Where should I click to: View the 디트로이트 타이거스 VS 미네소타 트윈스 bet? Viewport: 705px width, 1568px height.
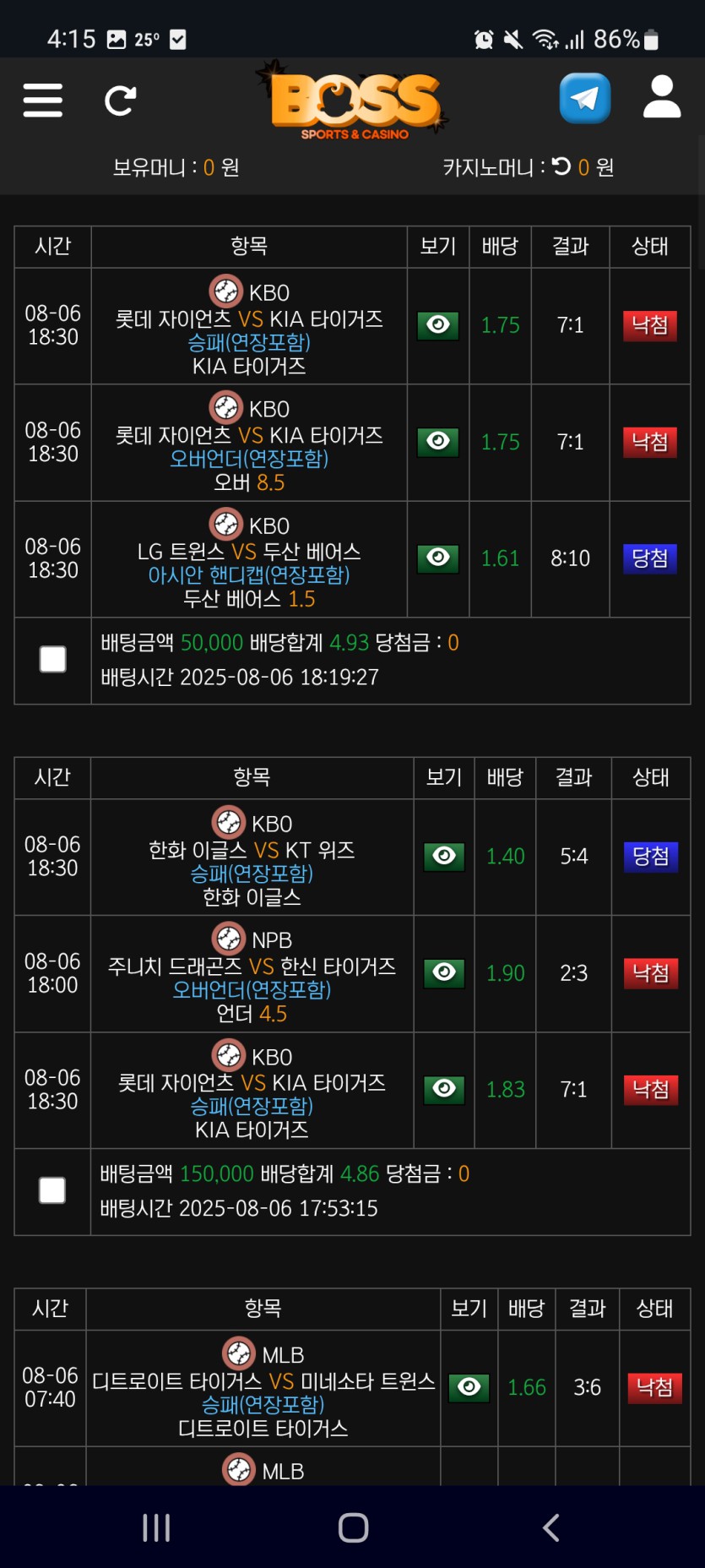click(469, 1387)
